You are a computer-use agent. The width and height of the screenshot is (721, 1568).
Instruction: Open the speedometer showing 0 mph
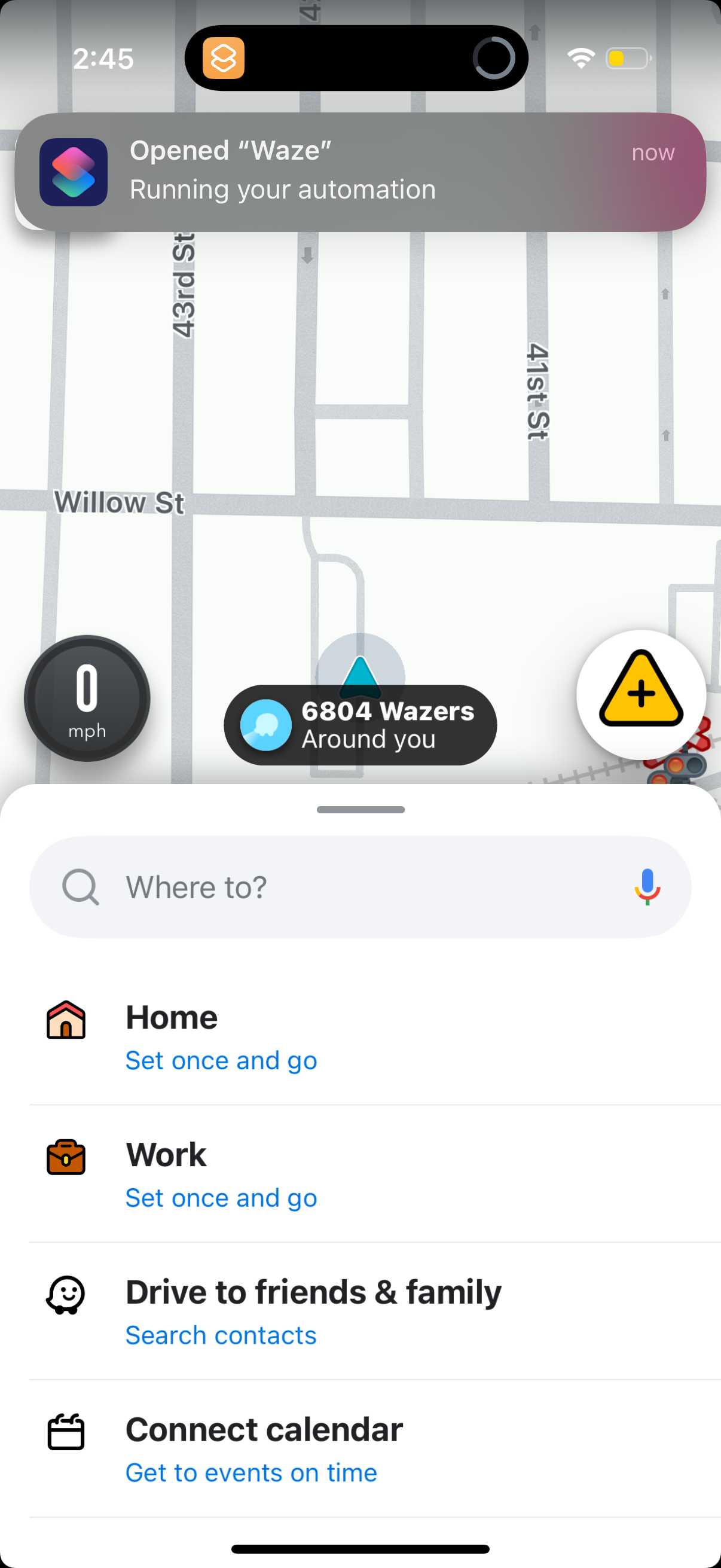click(x=87, y=698)
